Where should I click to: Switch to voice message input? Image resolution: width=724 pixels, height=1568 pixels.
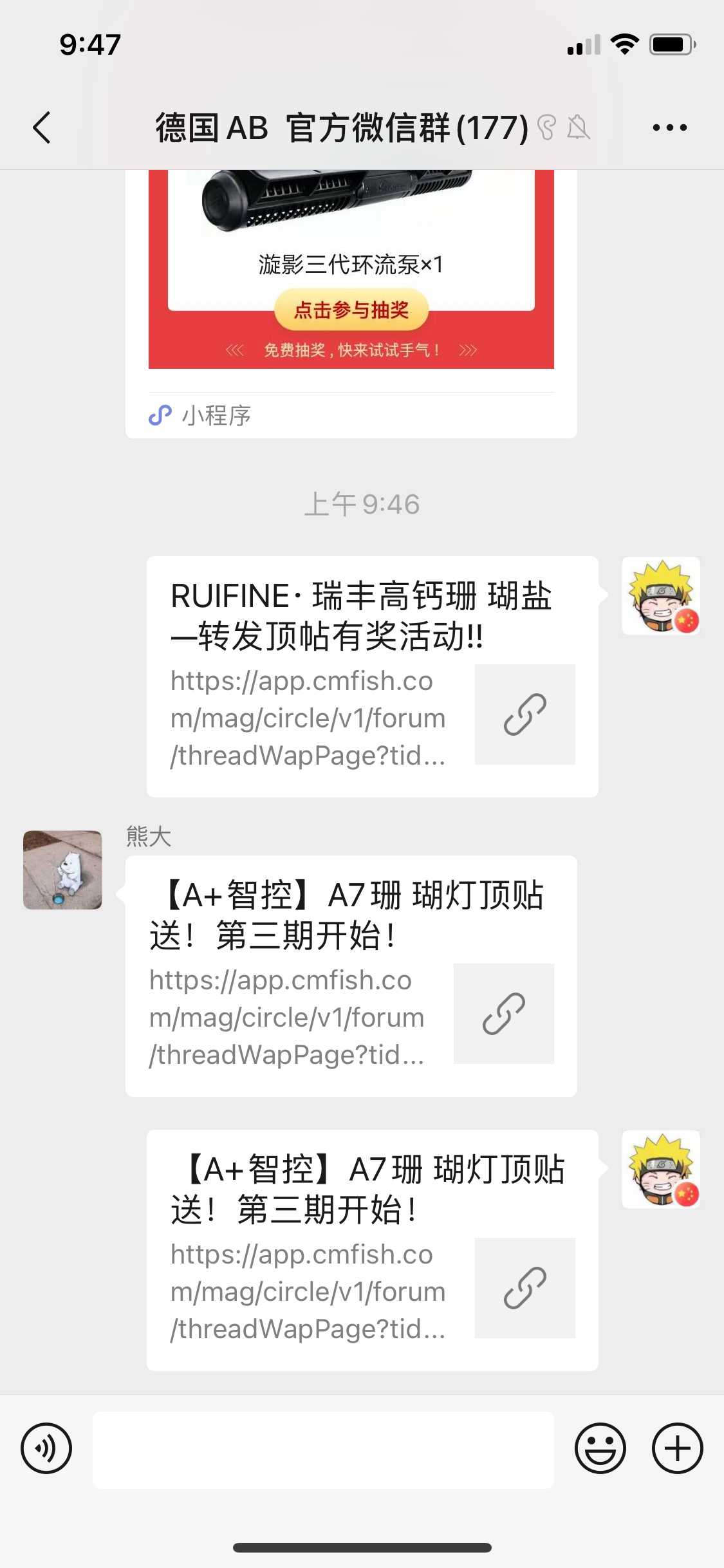[x=46, y=1448]
